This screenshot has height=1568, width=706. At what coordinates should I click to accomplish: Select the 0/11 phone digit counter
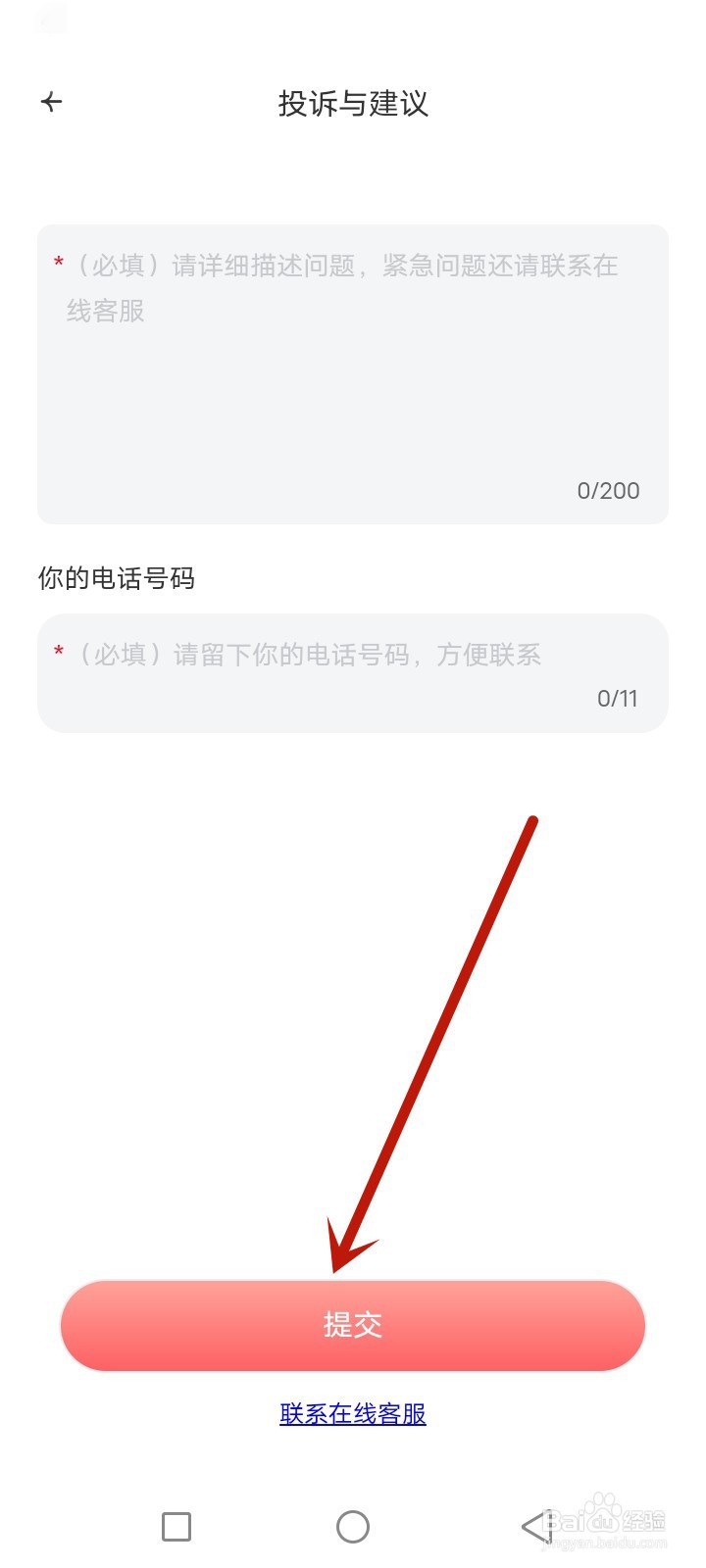[618, 698]
